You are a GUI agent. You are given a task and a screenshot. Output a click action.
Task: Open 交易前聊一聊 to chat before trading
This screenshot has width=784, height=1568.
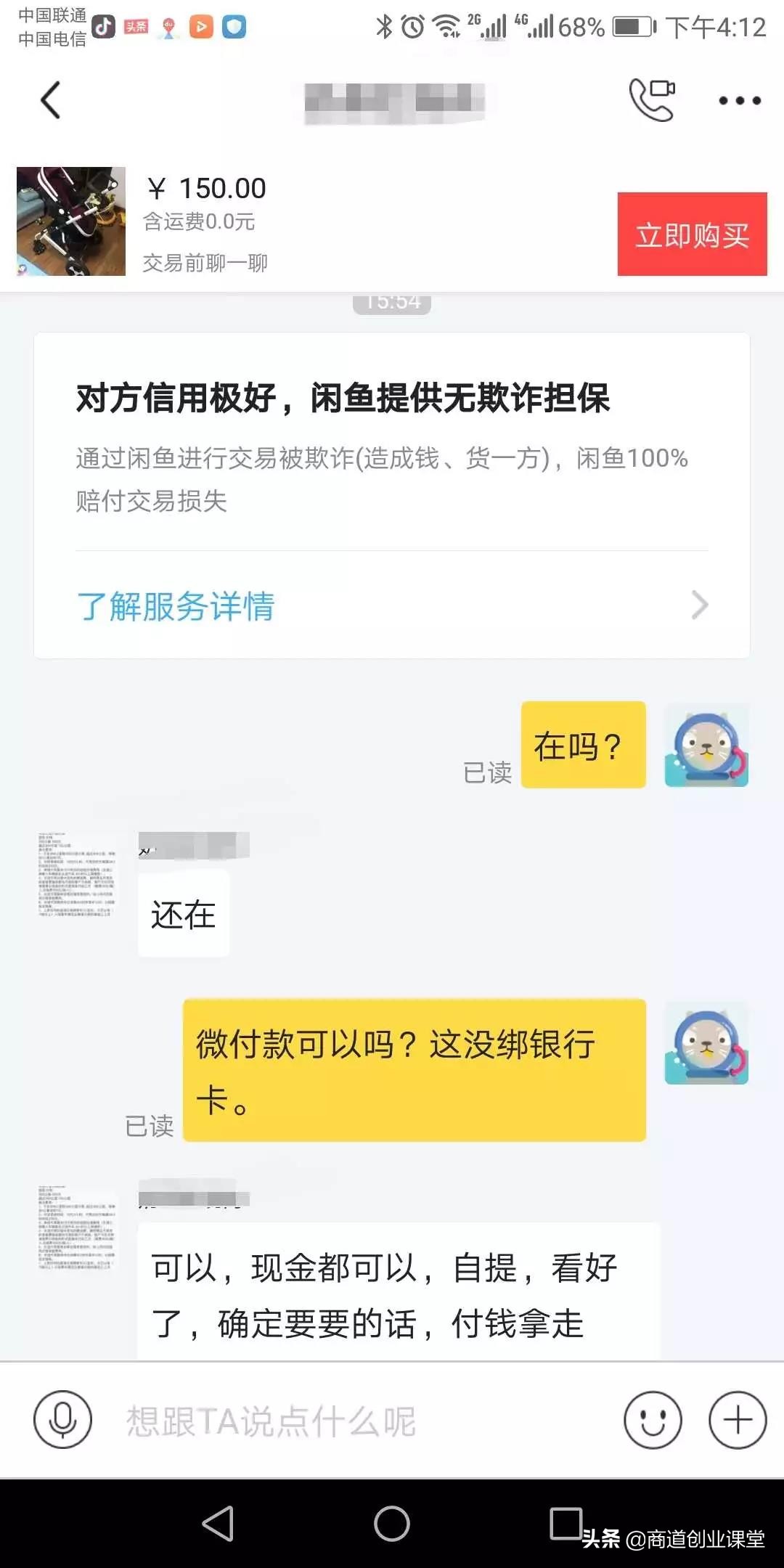pyautogui.click(x=204, y=263)
